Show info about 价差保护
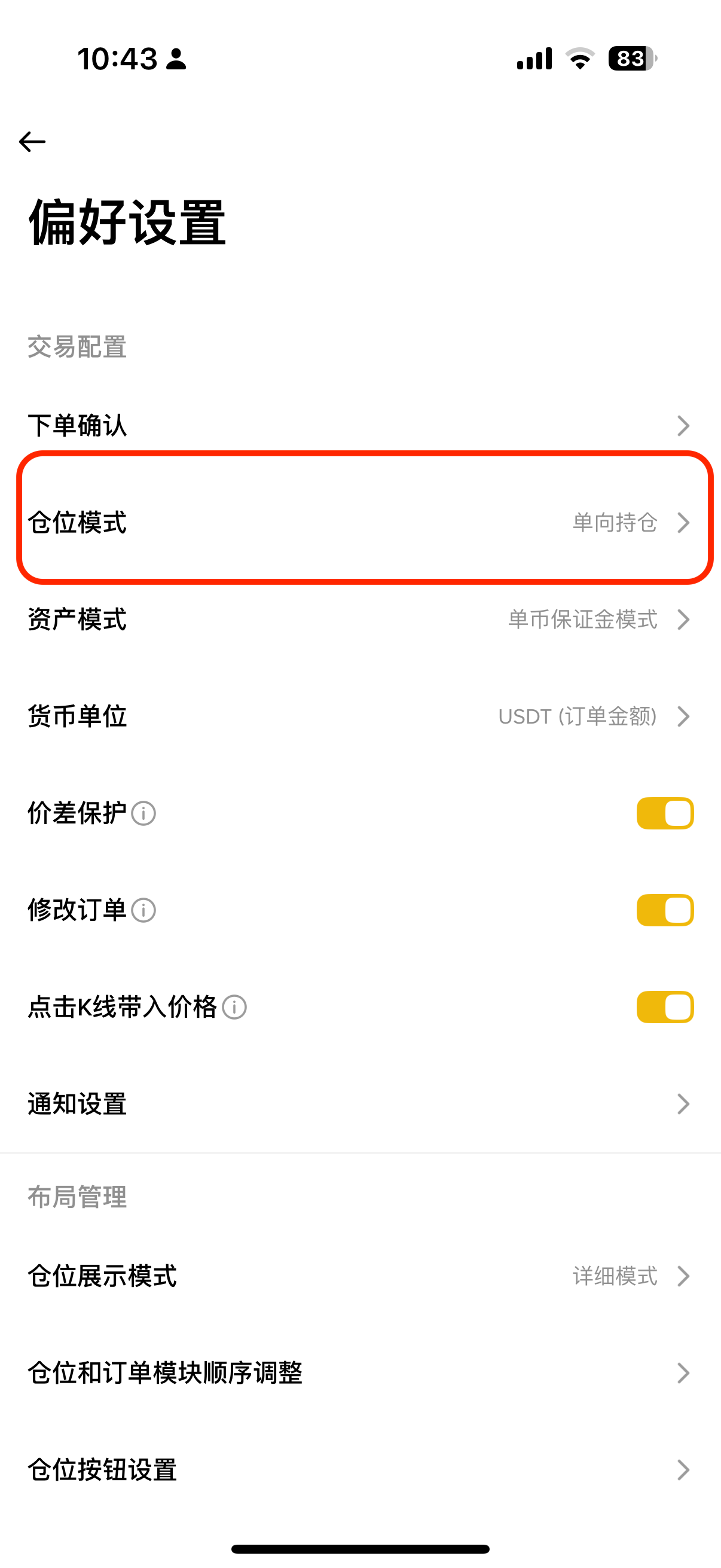721x1568 pixels. coord(143,814)
